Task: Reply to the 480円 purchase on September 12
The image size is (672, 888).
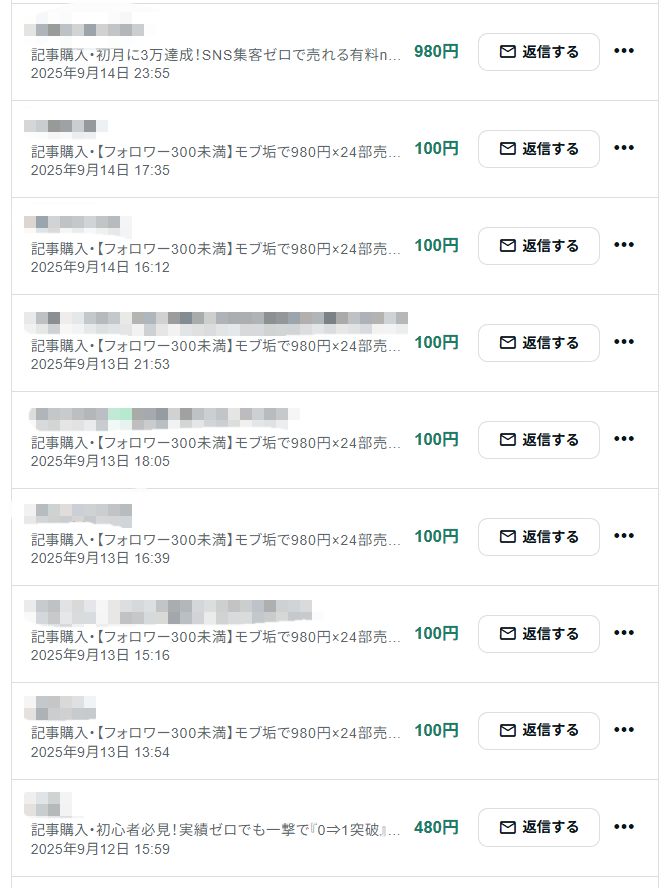Action: pyautogui.click(x=538, y=828)
